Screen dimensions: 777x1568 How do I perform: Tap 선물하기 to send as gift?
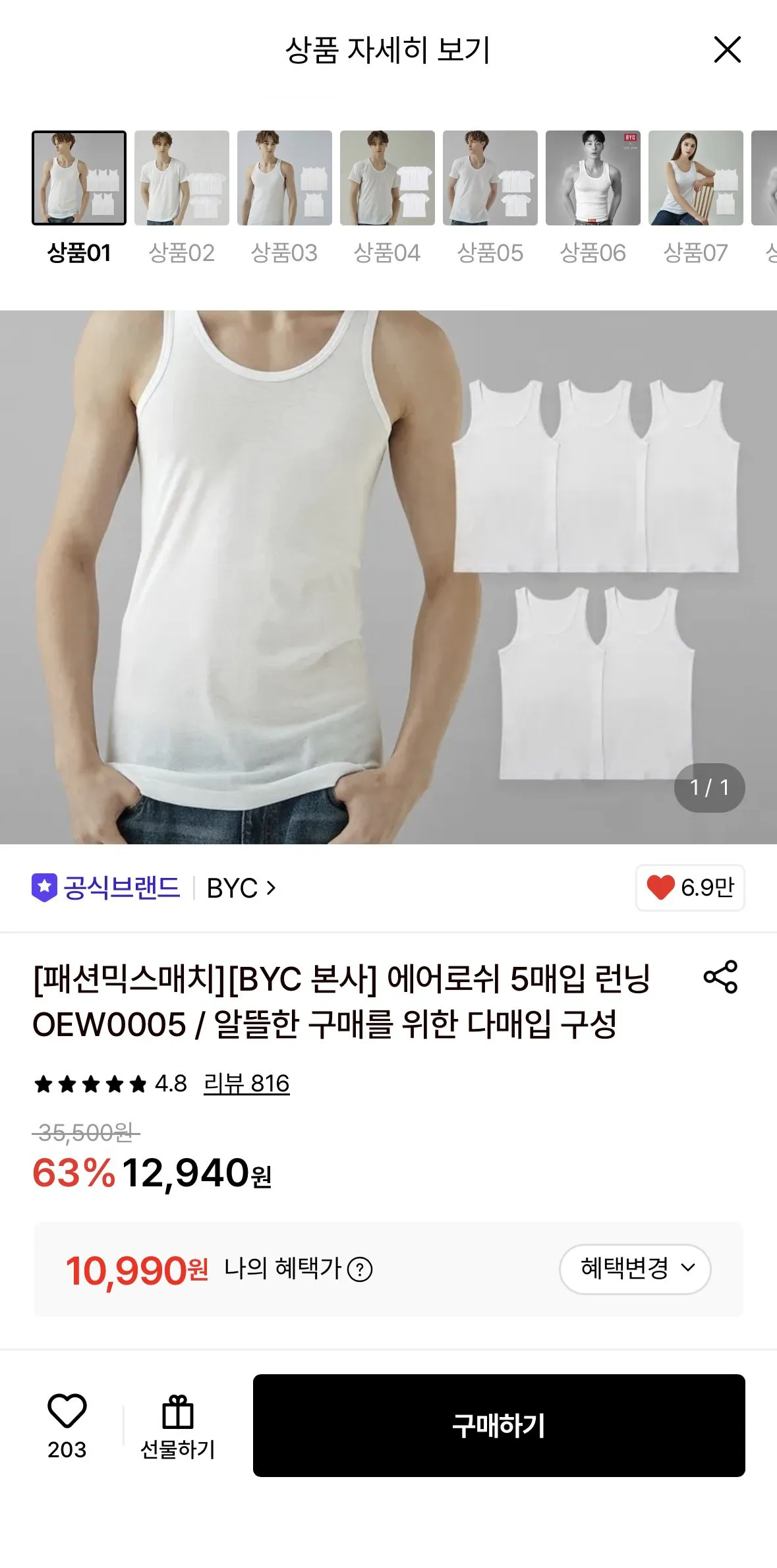point(178,1426)
